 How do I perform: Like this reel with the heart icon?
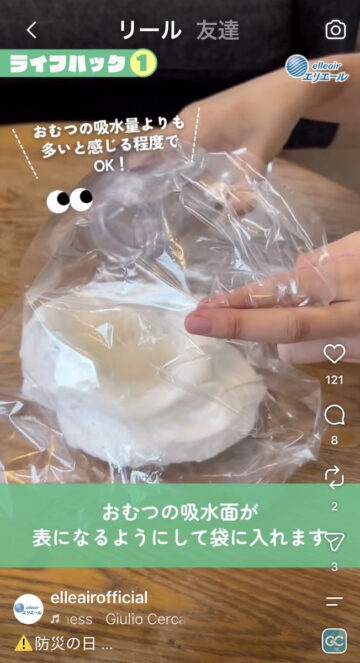pyautogui.click(x=334, y=353)
